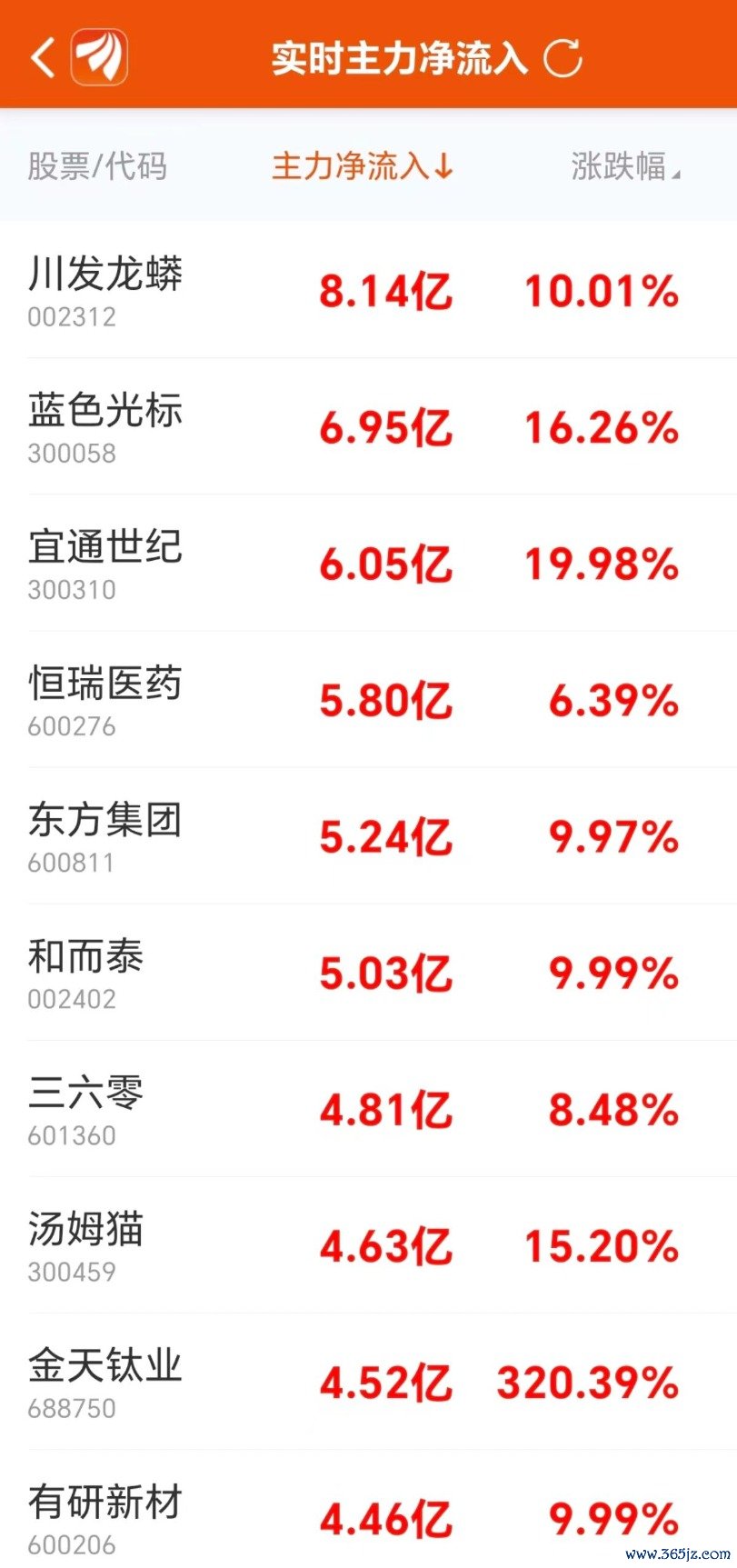Tap the back arrow in the header

[43, 57]
